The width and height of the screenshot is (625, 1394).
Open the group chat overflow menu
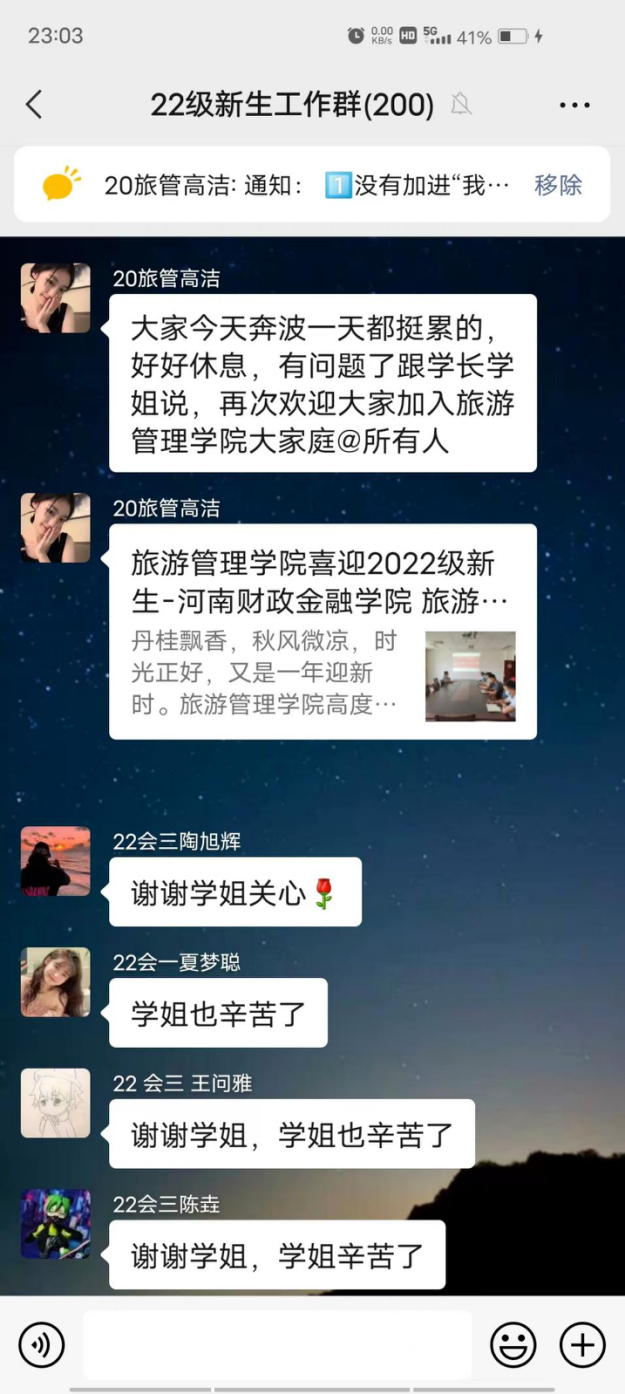pos(574,105)
